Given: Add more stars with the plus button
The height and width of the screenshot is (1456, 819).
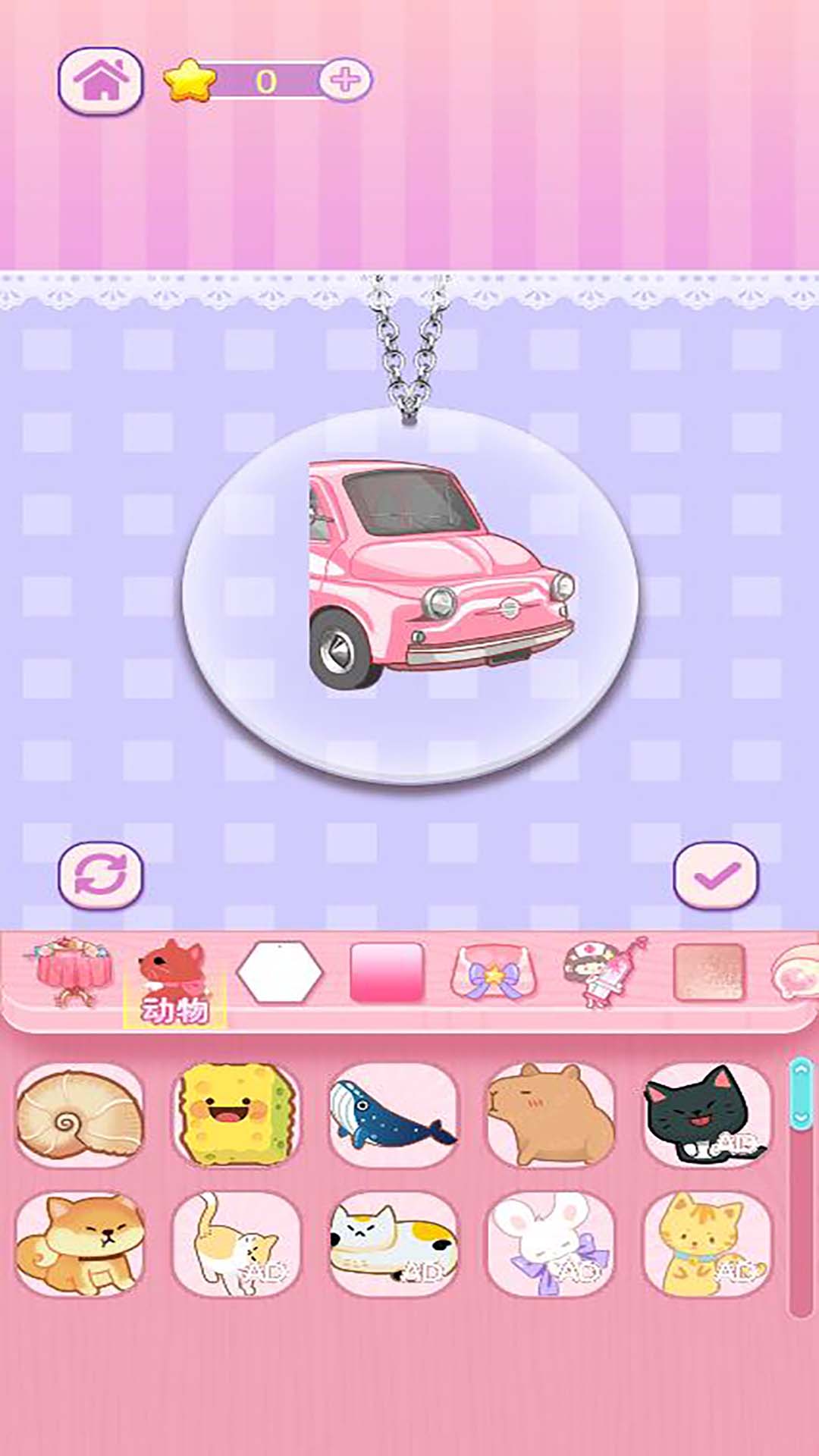Looking at the screenshot, I should pyautogui.click(x=345, y=80).
